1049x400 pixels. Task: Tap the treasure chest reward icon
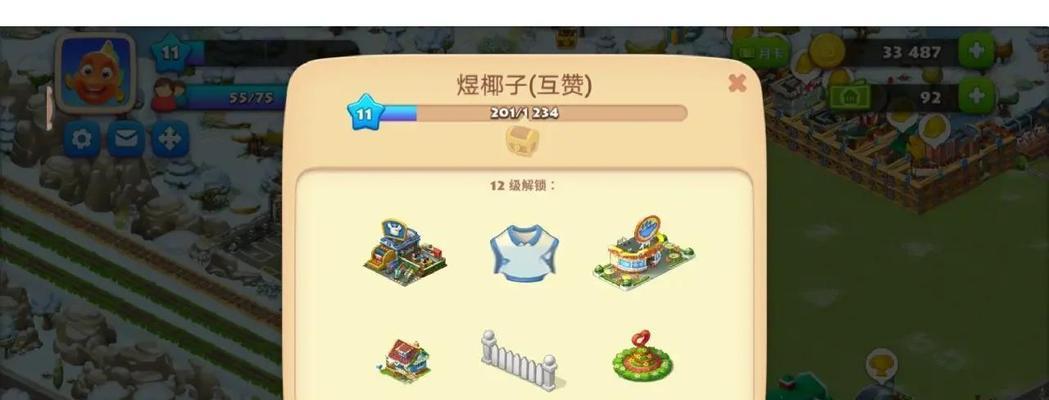521,139
